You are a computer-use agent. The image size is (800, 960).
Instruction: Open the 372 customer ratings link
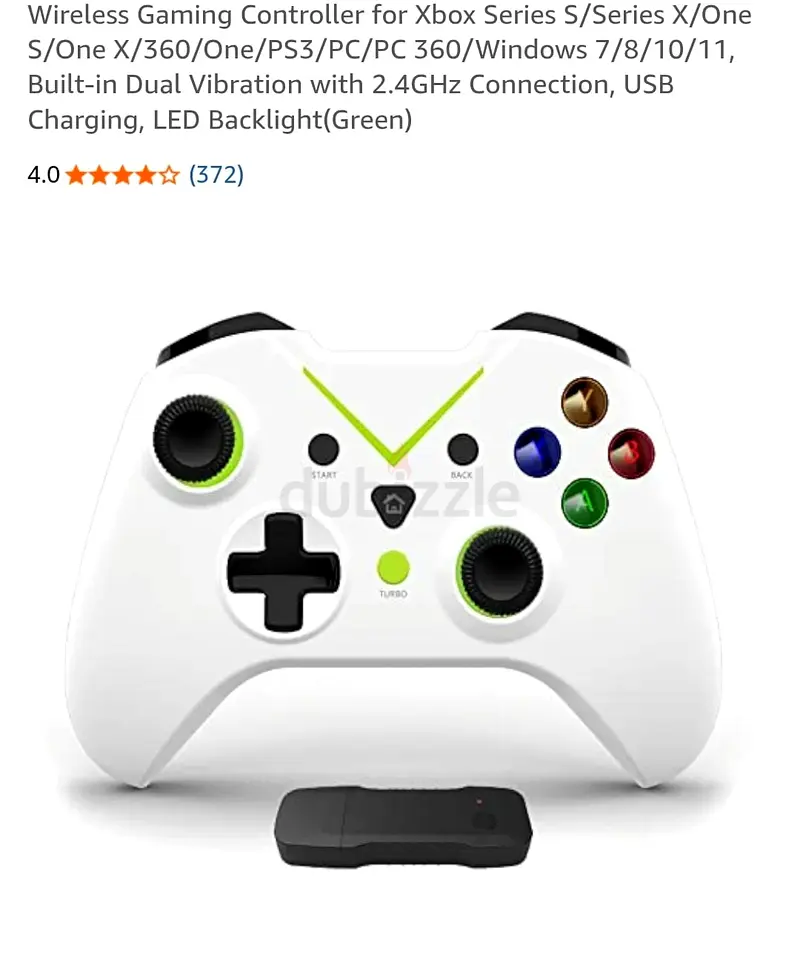(x=216, y=175)
